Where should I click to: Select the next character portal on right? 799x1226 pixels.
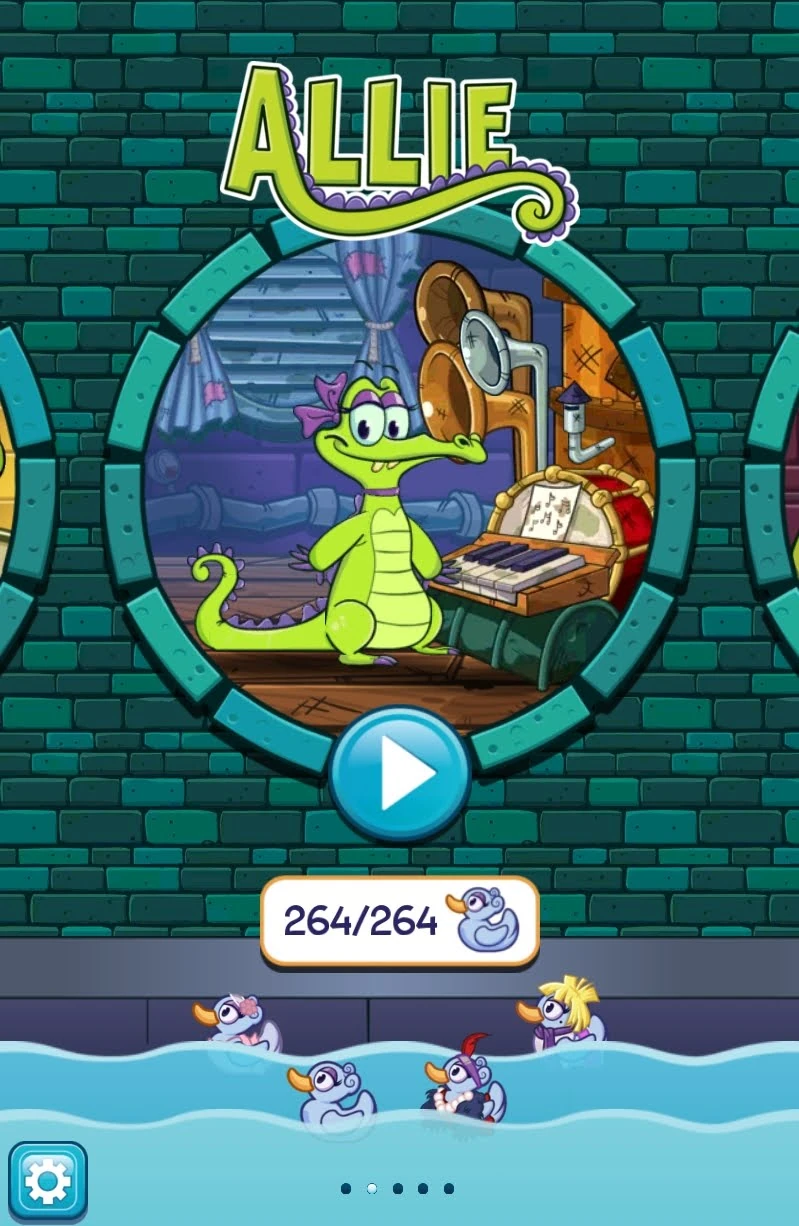(x=778, y=490)
